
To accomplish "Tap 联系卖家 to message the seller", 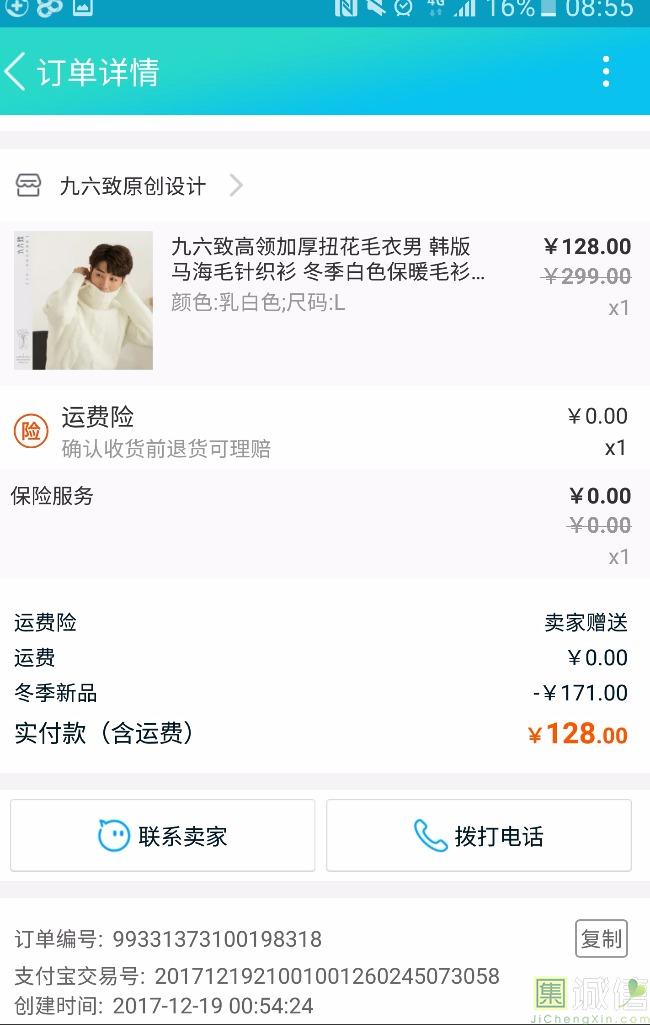I will [x=163, y=836].
